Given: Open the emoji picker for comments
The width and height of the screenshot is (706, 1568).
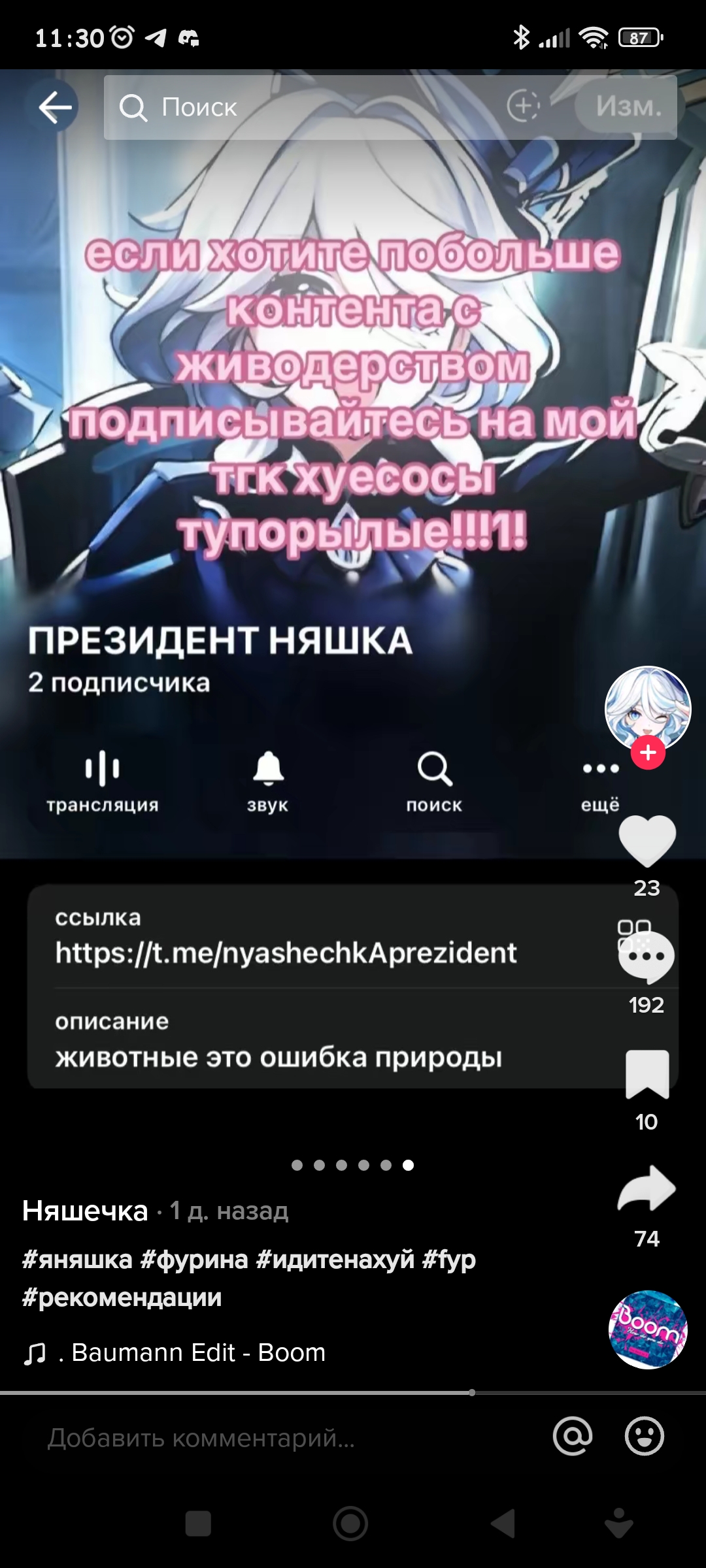Looking at the screenshot, I should [x=645, y=1436].
